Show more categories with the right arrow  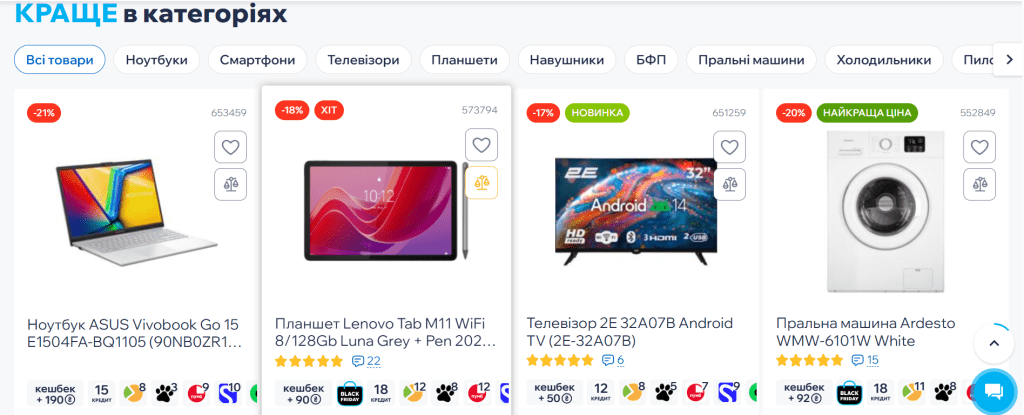(x=1008, y=60)
